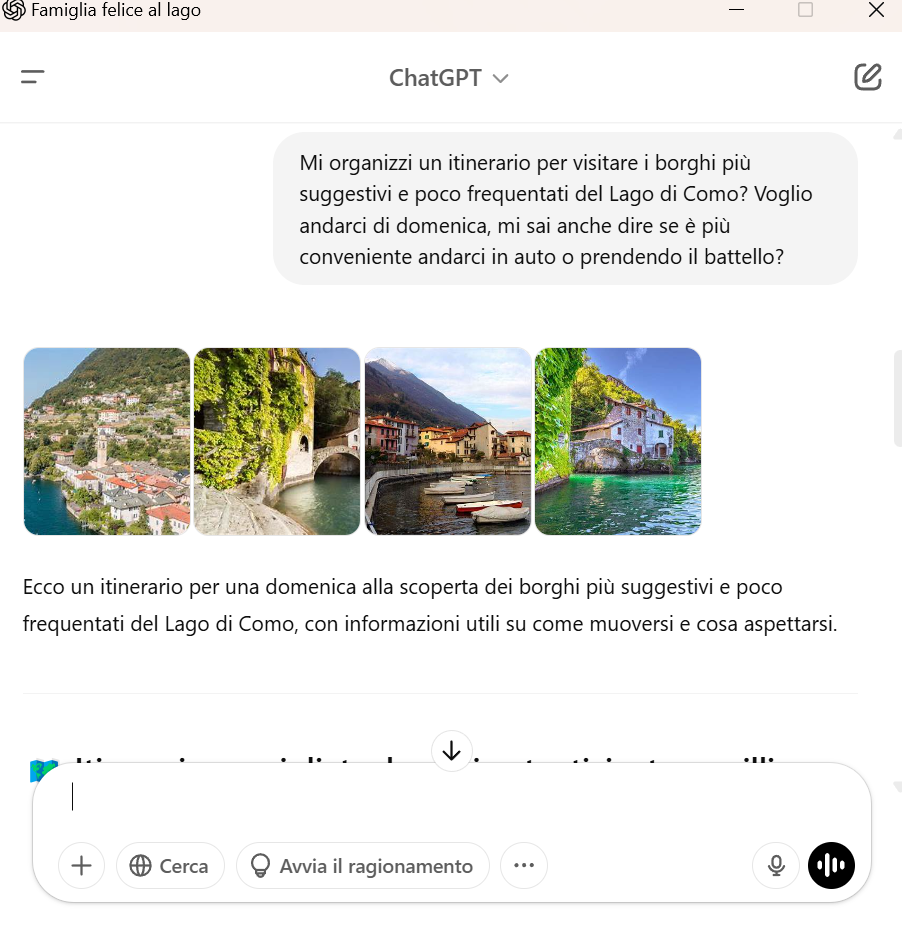Close the window
This screenshot has height=928, width=902.
(x=875, y=11)
